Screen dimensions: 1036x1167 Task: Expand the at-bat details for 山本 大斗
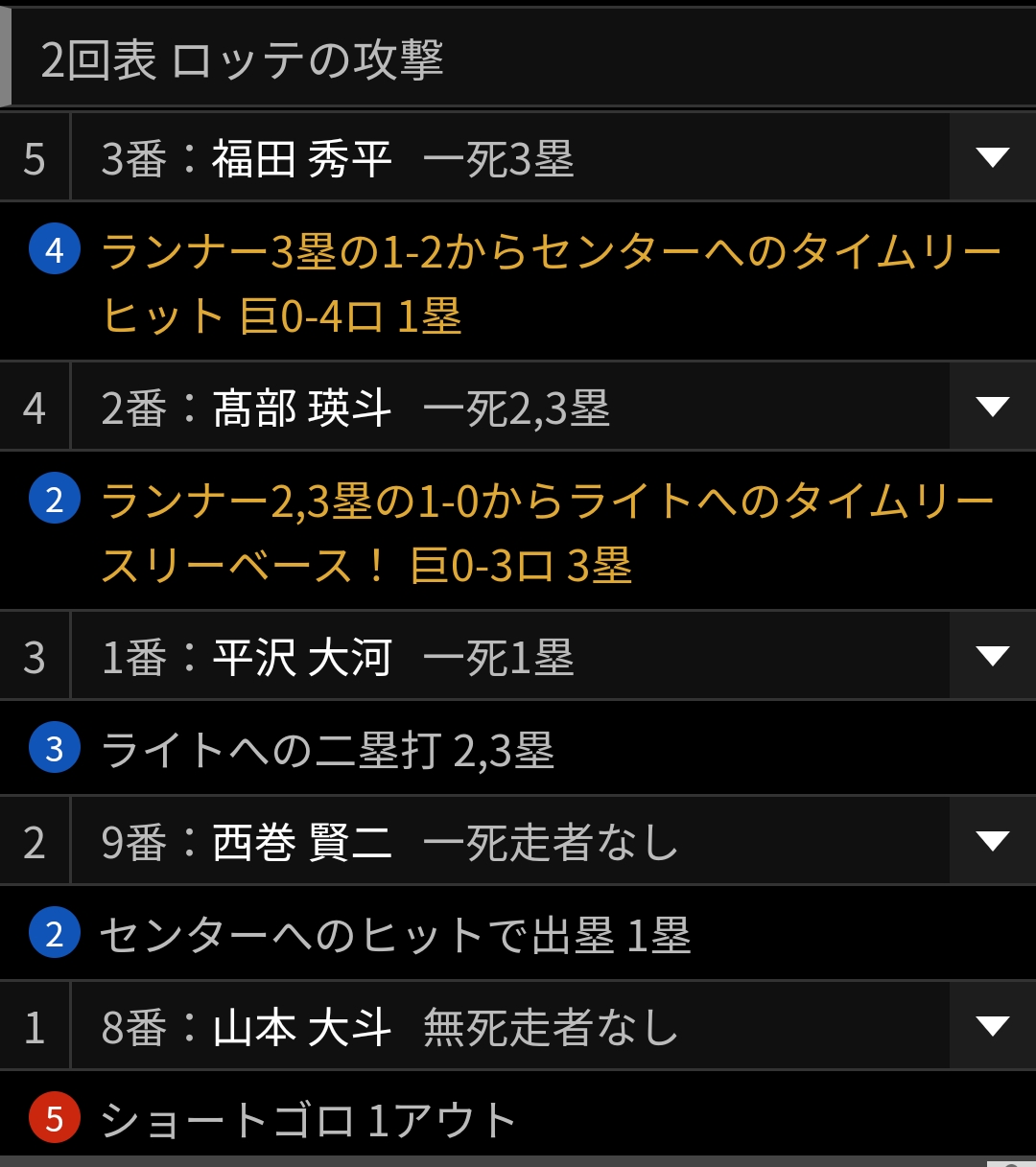coord(992,1026)
